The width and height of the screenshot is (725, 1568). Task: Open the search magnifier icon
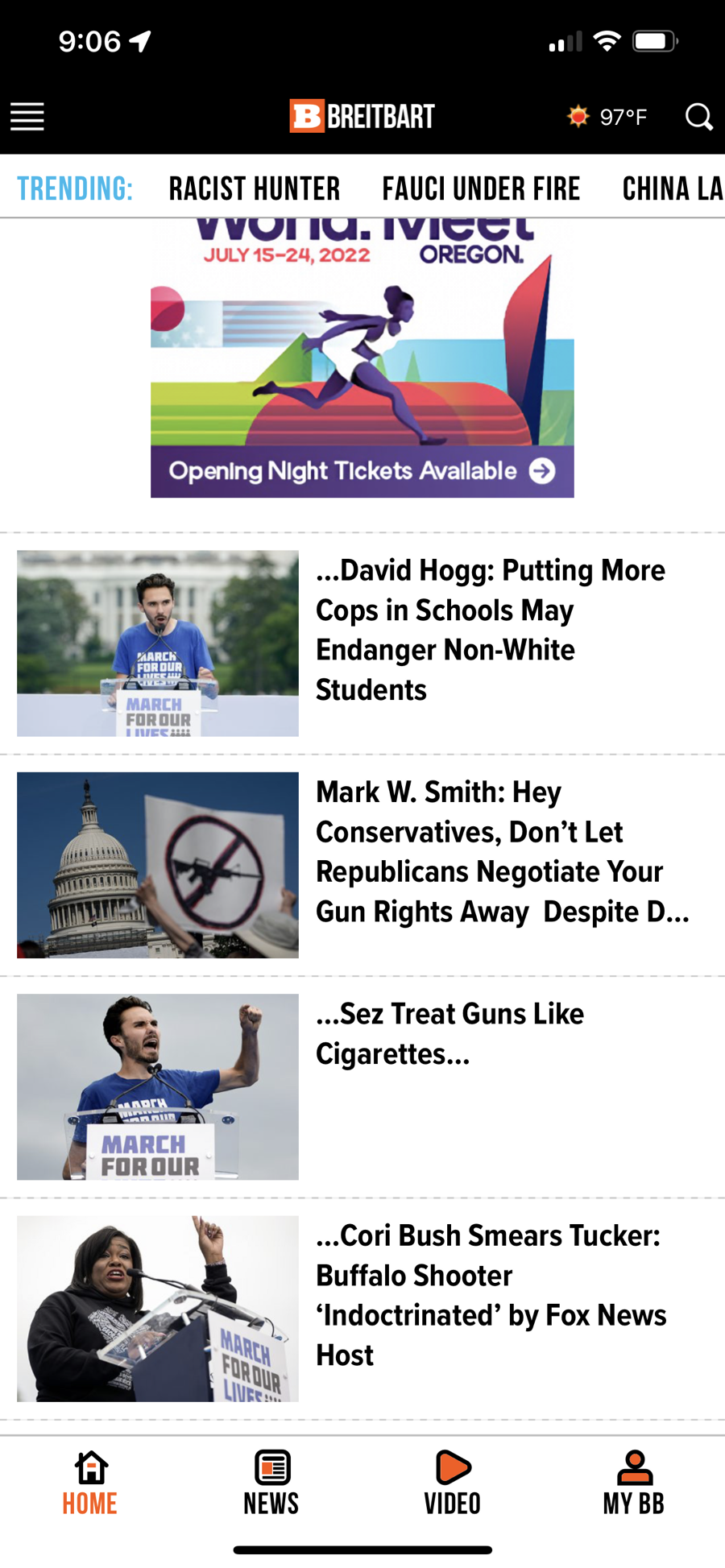(x=698, y=117)
